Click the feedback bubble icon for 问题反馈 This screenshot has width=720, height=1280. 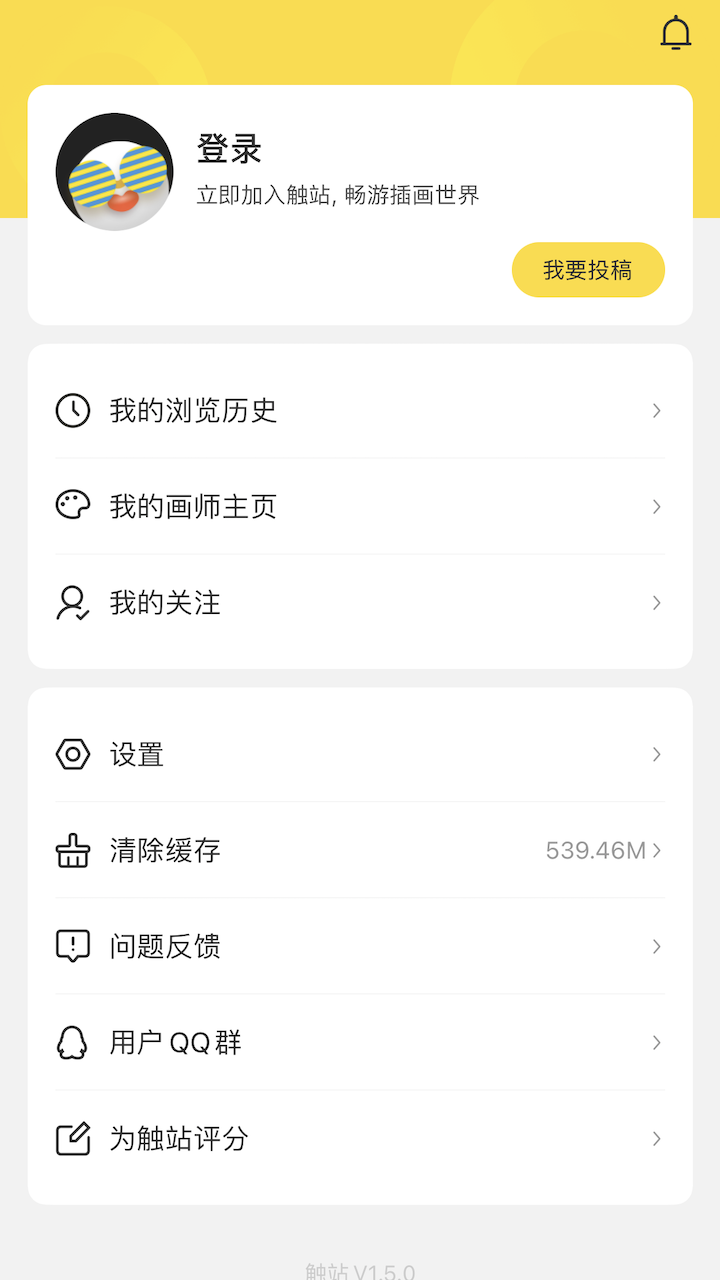71,946
